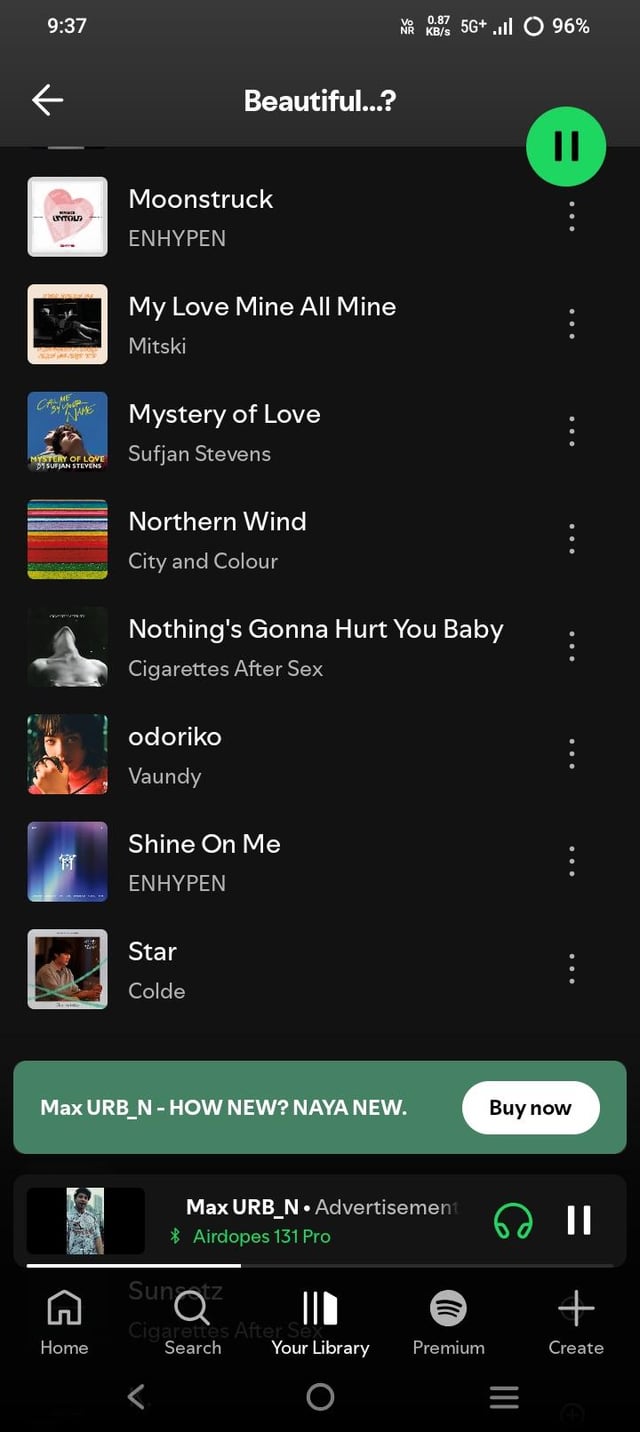640x1432 pixels.
Task: Go back from the Beautiful...? playlist
Action: [x=47, y=100]
